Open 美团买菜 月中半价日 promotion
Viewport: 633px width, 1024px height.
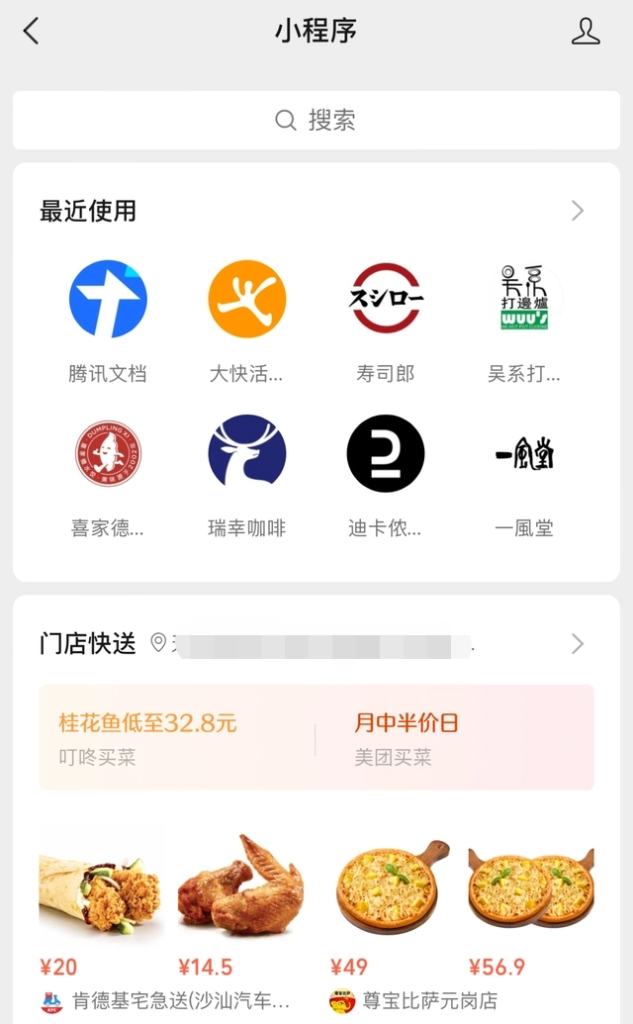(455, 738)
